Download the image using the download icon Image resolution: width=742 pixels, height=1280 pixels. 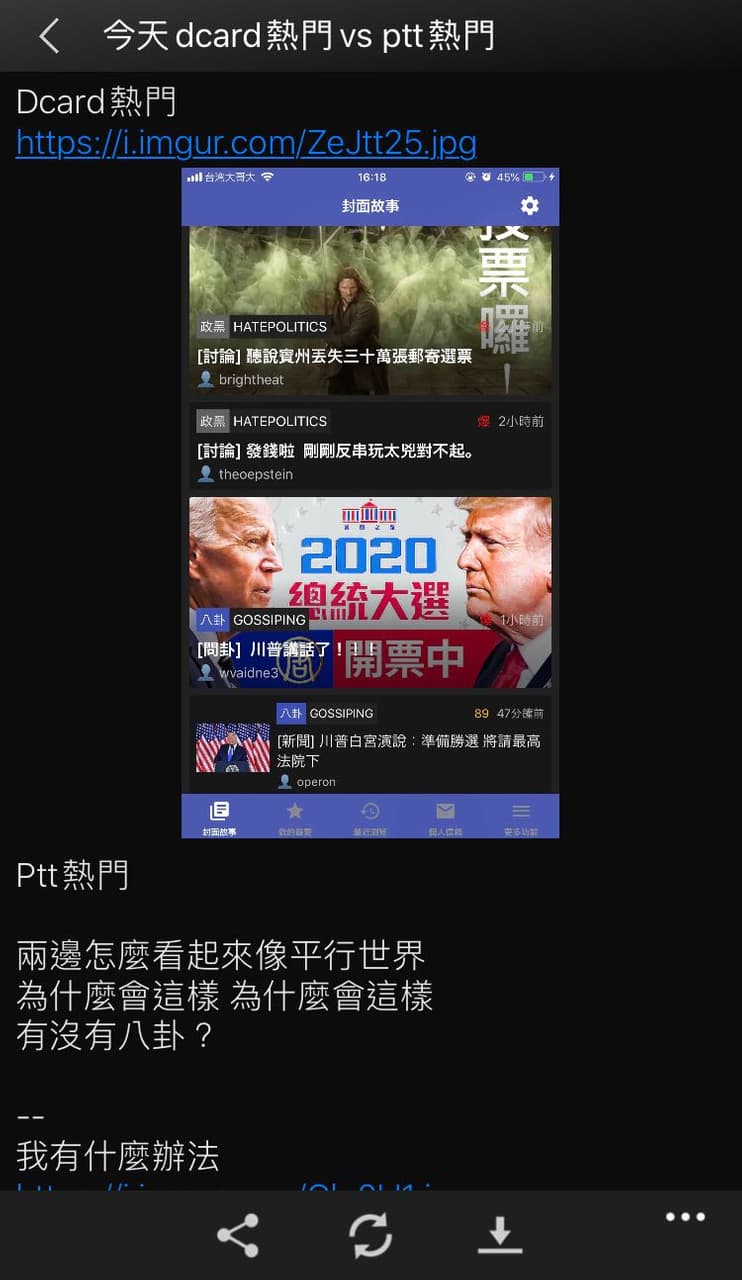(500, 1233)
